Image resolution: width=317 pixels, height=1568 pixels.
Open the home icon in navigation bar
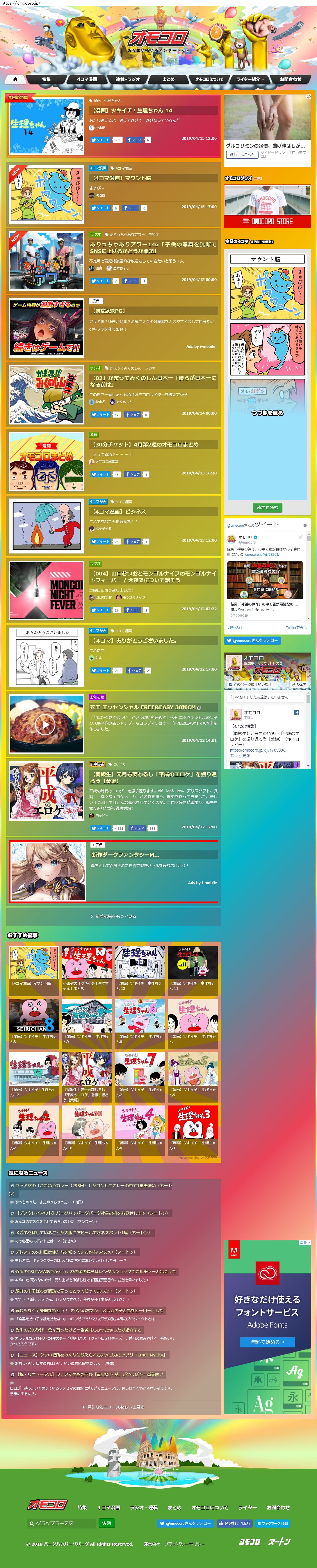(x=15, y=79)
